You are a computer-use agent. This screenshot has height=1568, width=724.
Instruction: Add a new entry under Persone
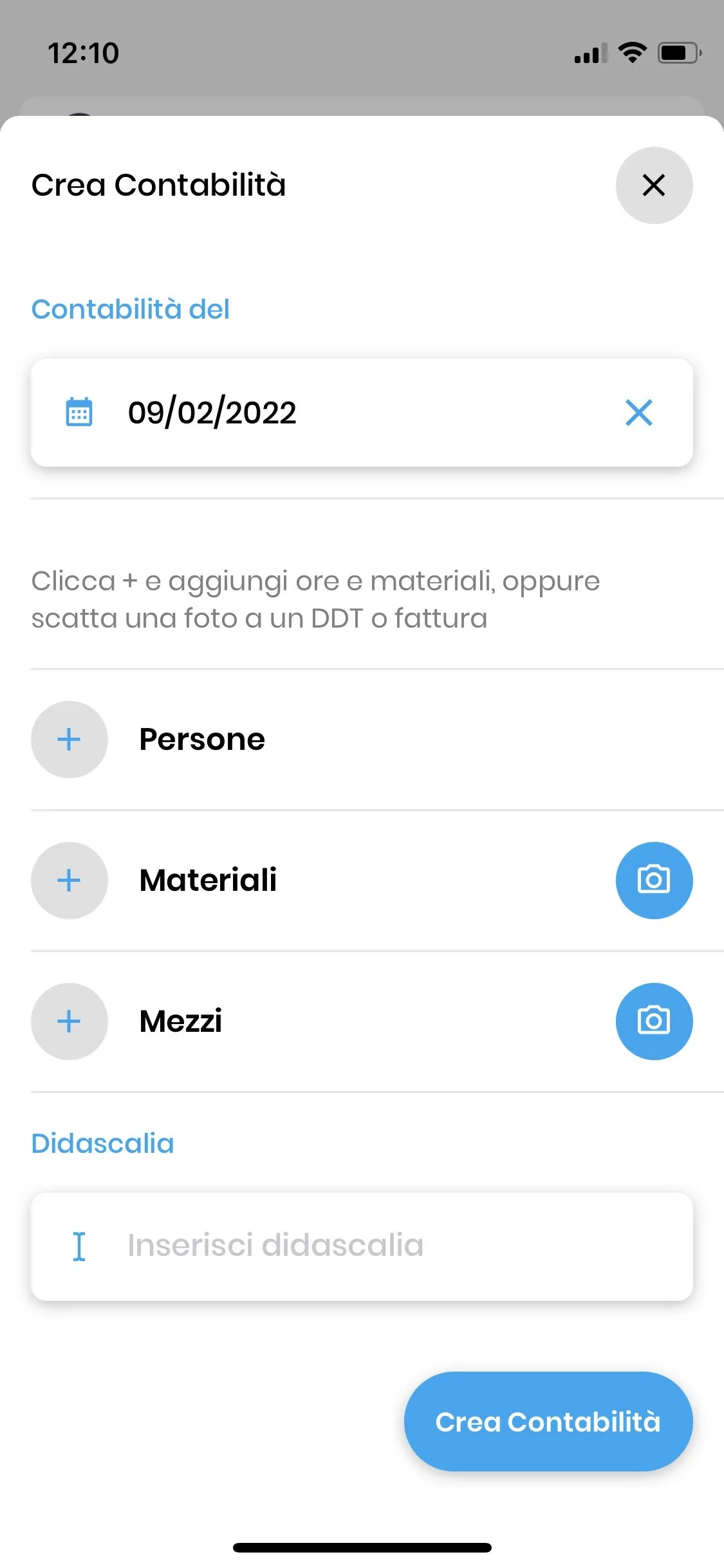click(x=70, y=740)
